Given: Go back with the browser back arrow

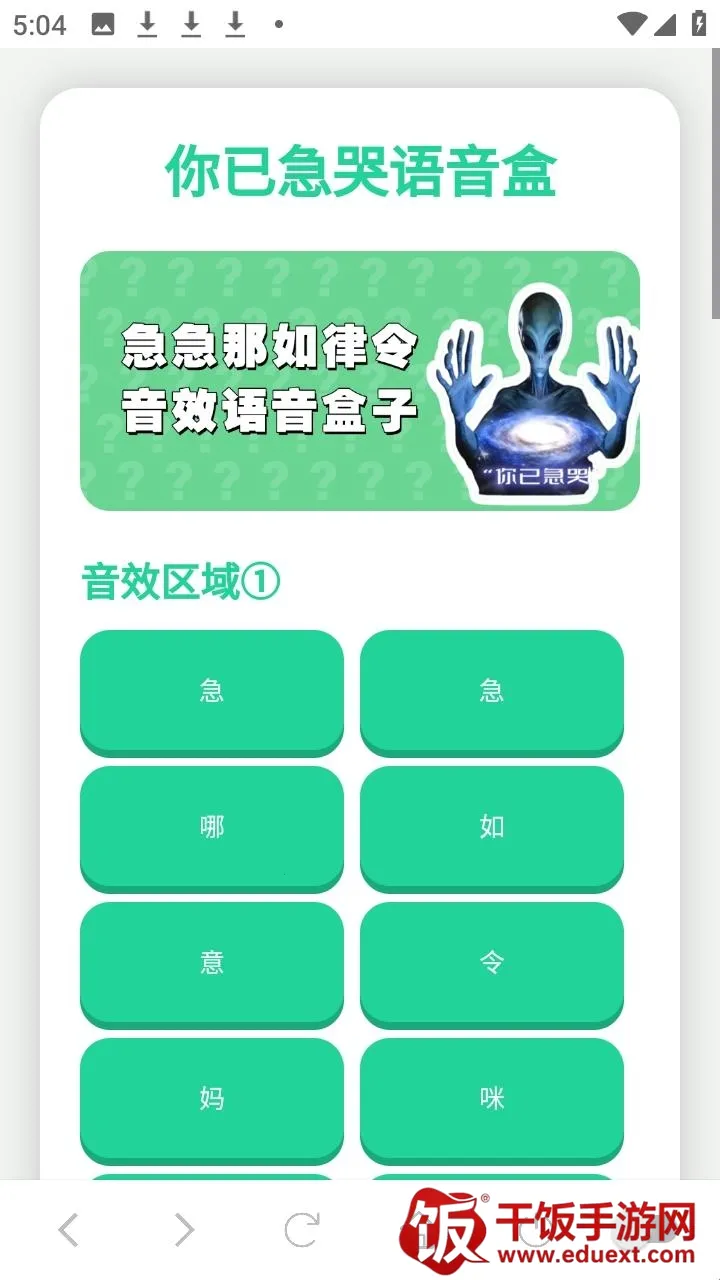Looking at the screenshot, I should 68,1230.
